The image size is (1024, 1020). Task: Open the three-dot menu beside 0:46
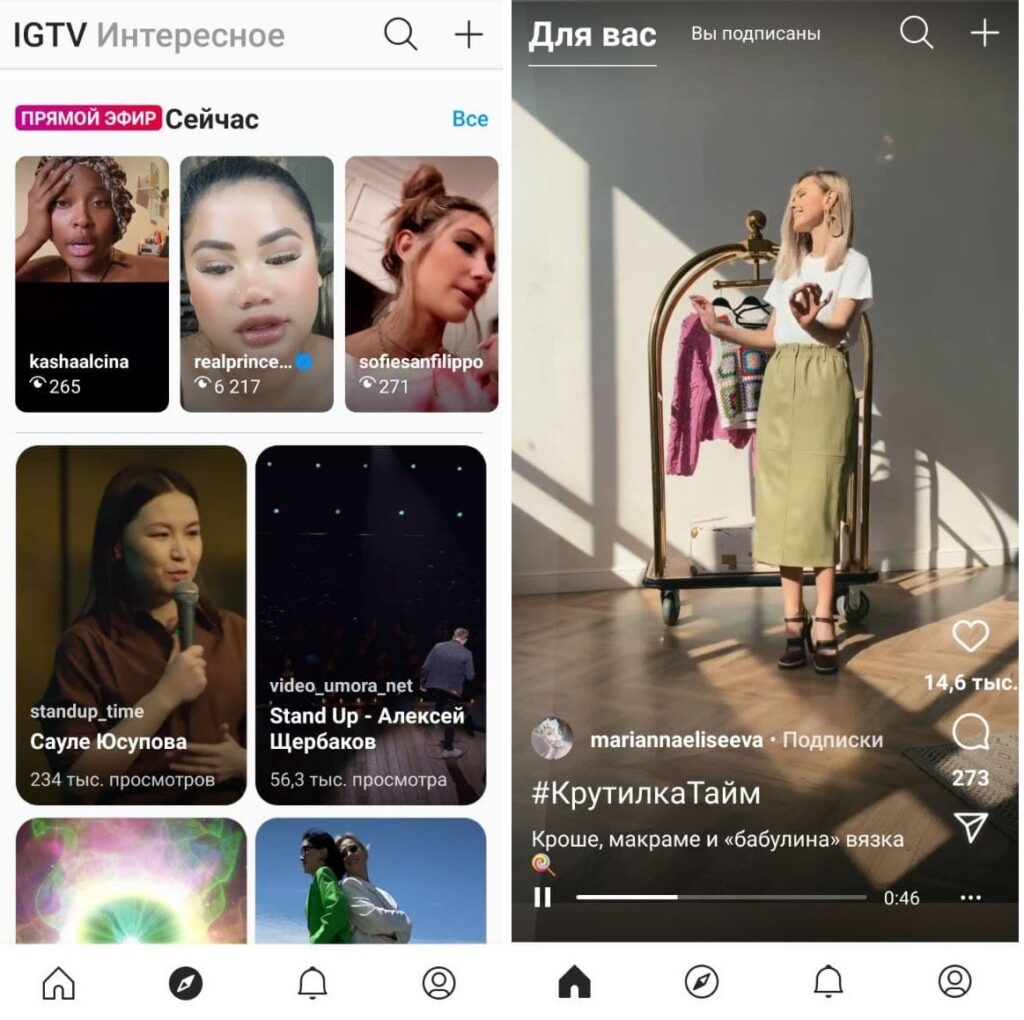click(x=970, y=898)
